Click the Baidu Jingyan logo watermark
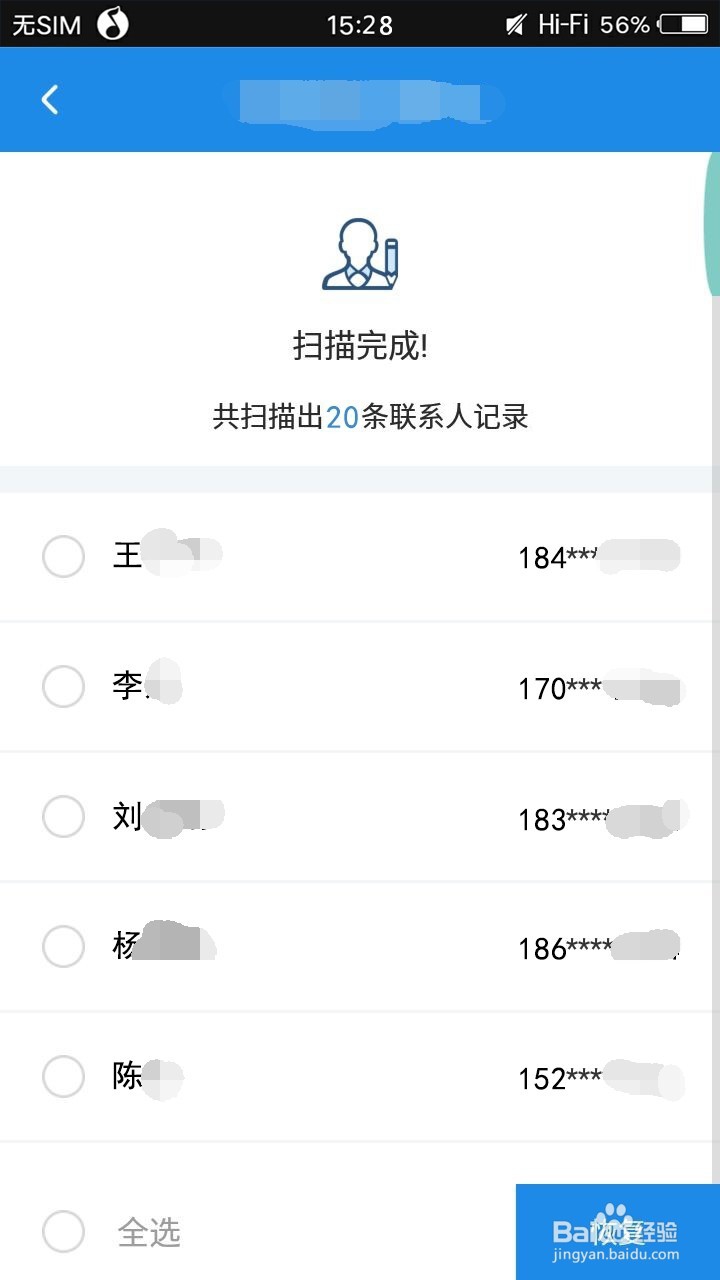 point(614,1228)
